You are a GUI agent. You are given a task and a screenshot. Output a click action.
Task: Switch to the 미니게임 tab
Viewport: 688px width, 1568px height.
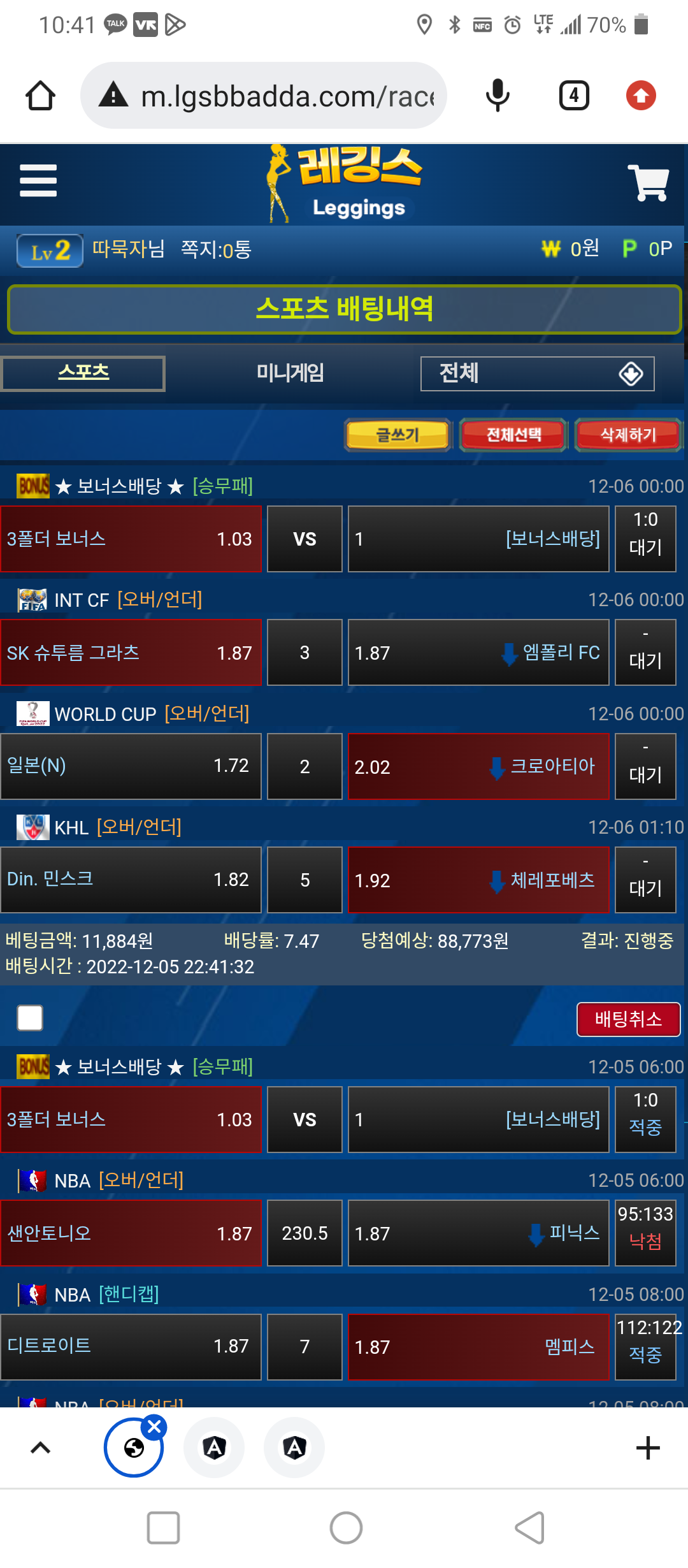[290, 373]
